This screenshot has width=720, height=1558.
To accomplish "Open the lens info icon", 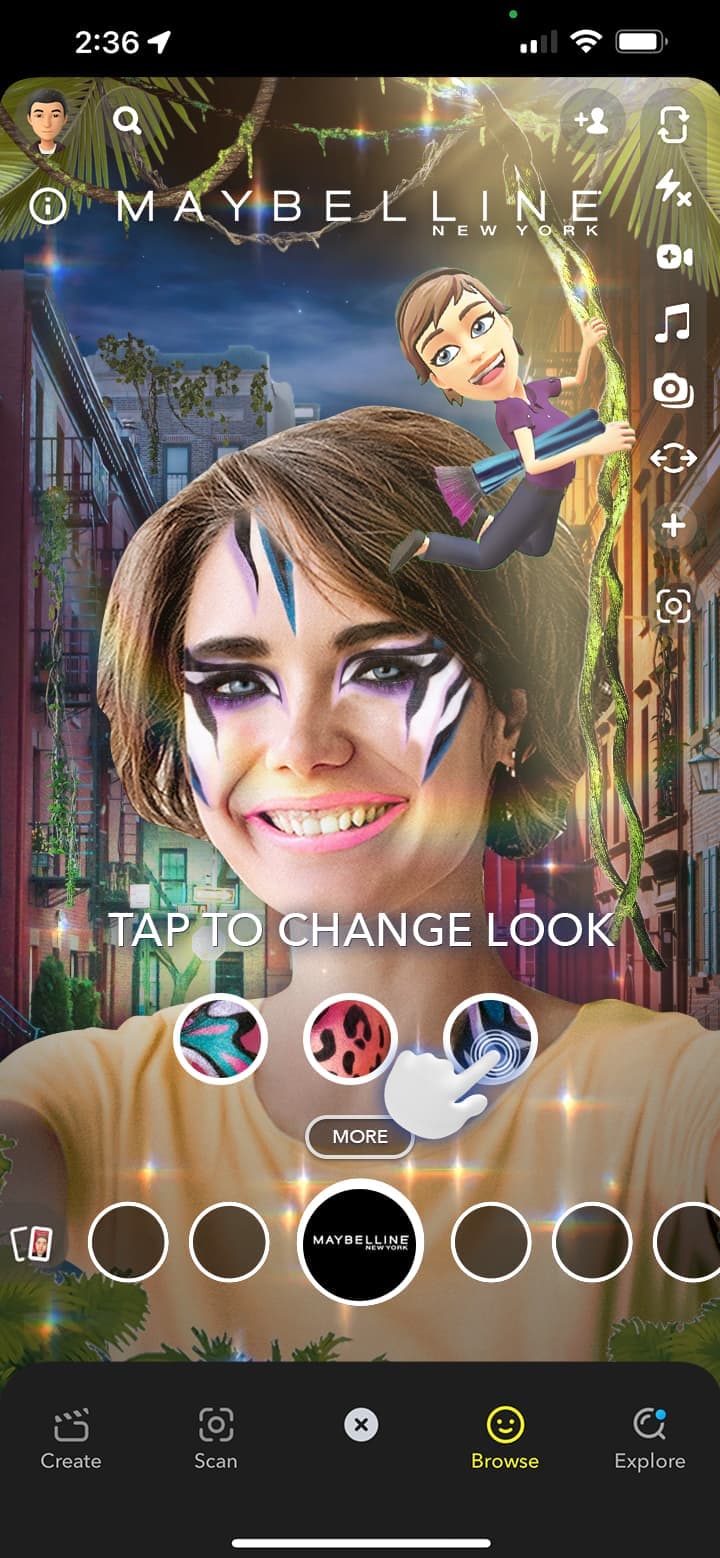I will click(x=48, y=206).
